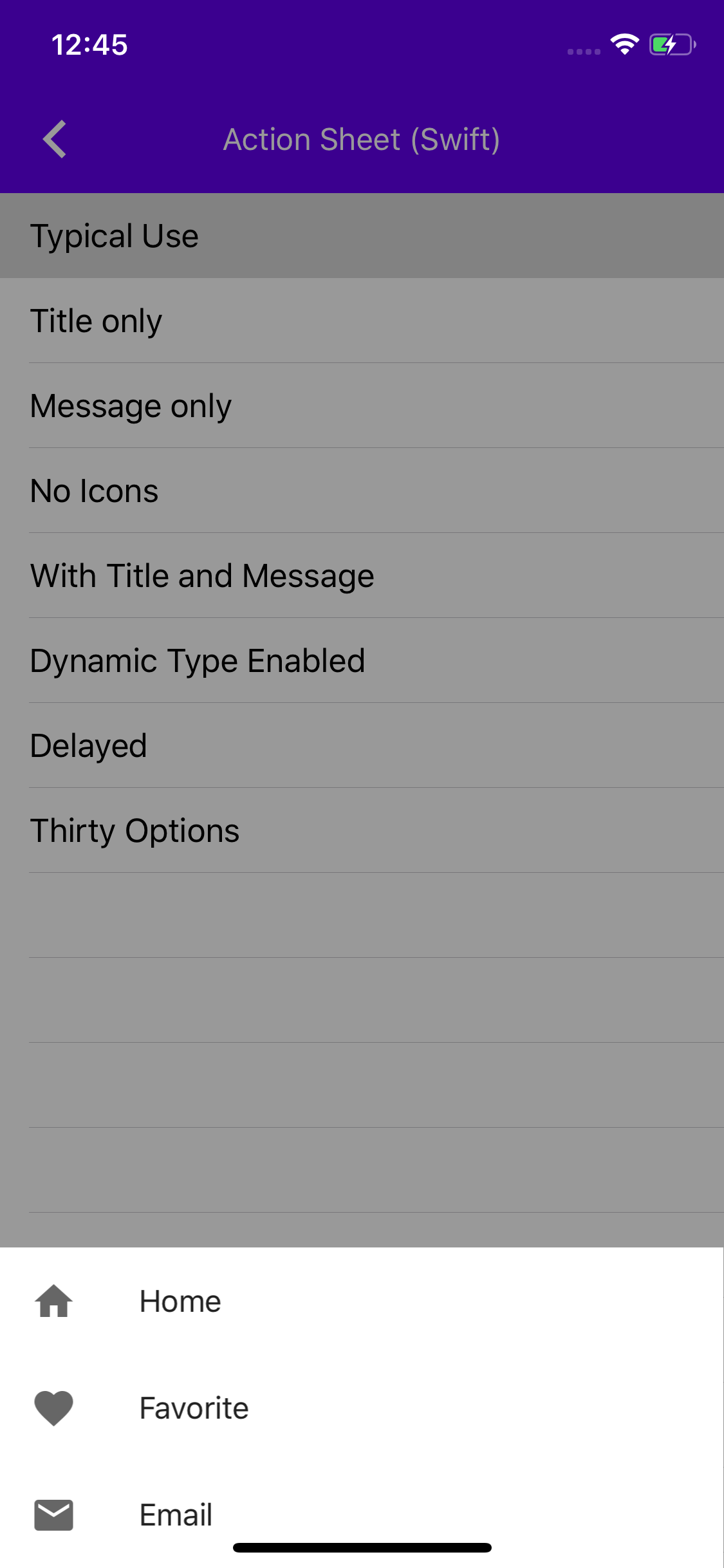
Task: Select the Title only row
Action: (96, 320)
